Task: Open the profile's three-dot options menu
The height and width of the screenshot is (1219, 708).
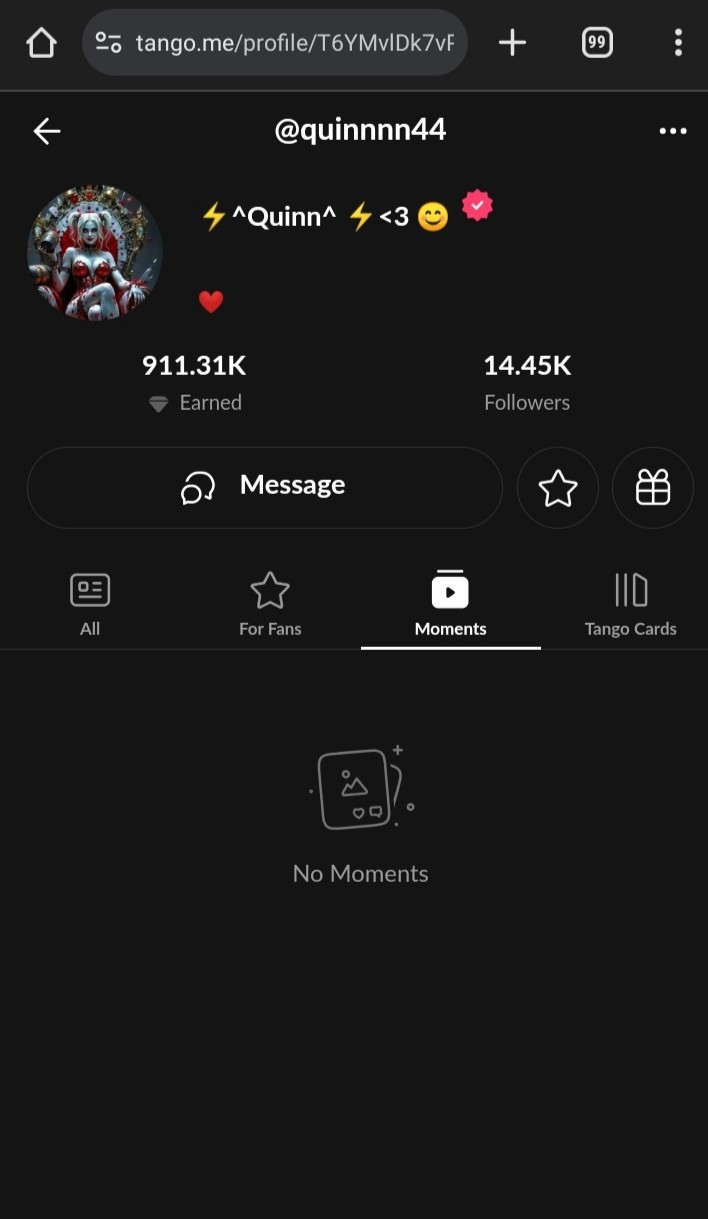Action: click(673, 131)
